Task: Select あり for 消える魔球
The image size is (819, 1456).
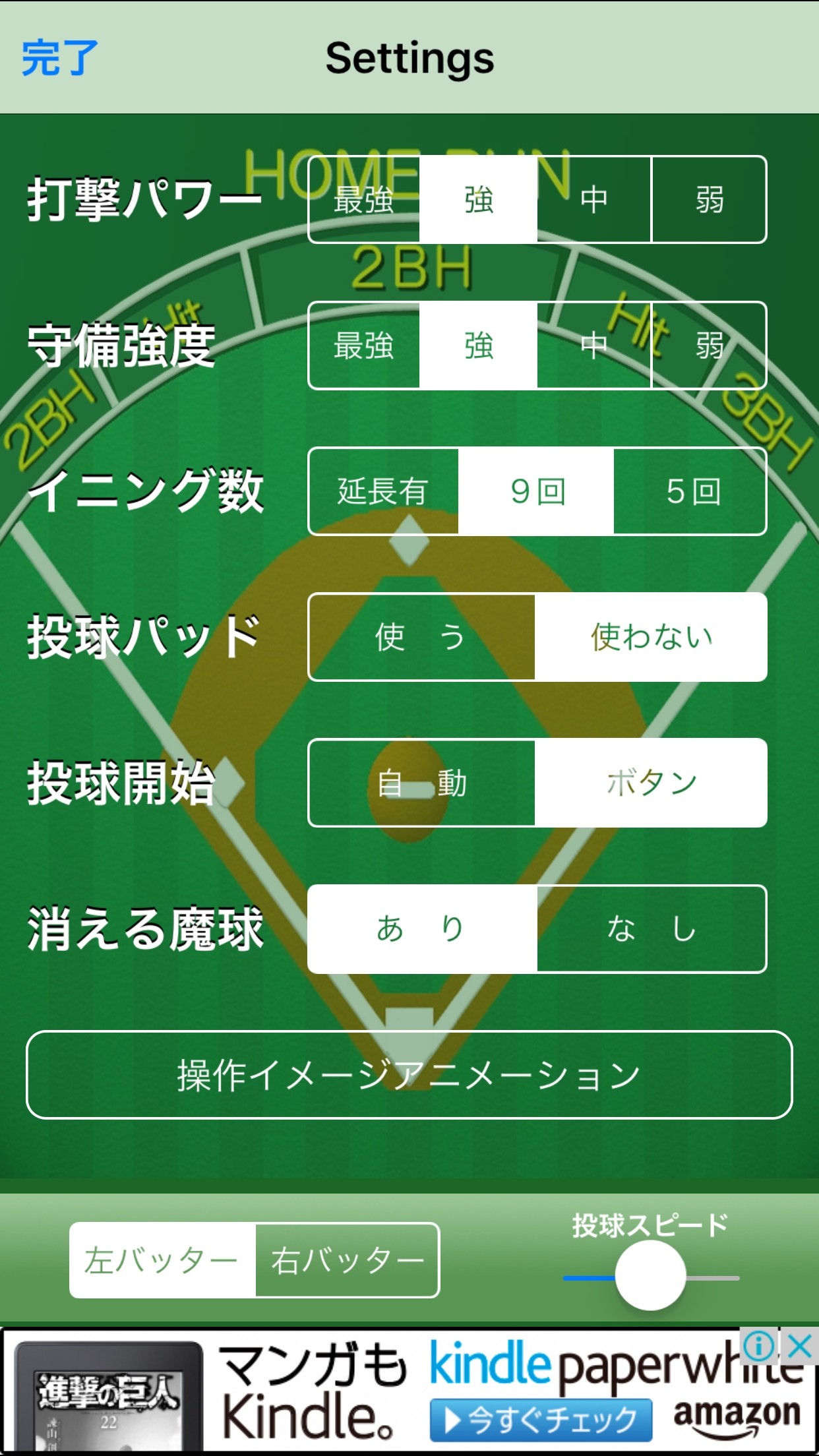Action: click(x=421, y=928)
